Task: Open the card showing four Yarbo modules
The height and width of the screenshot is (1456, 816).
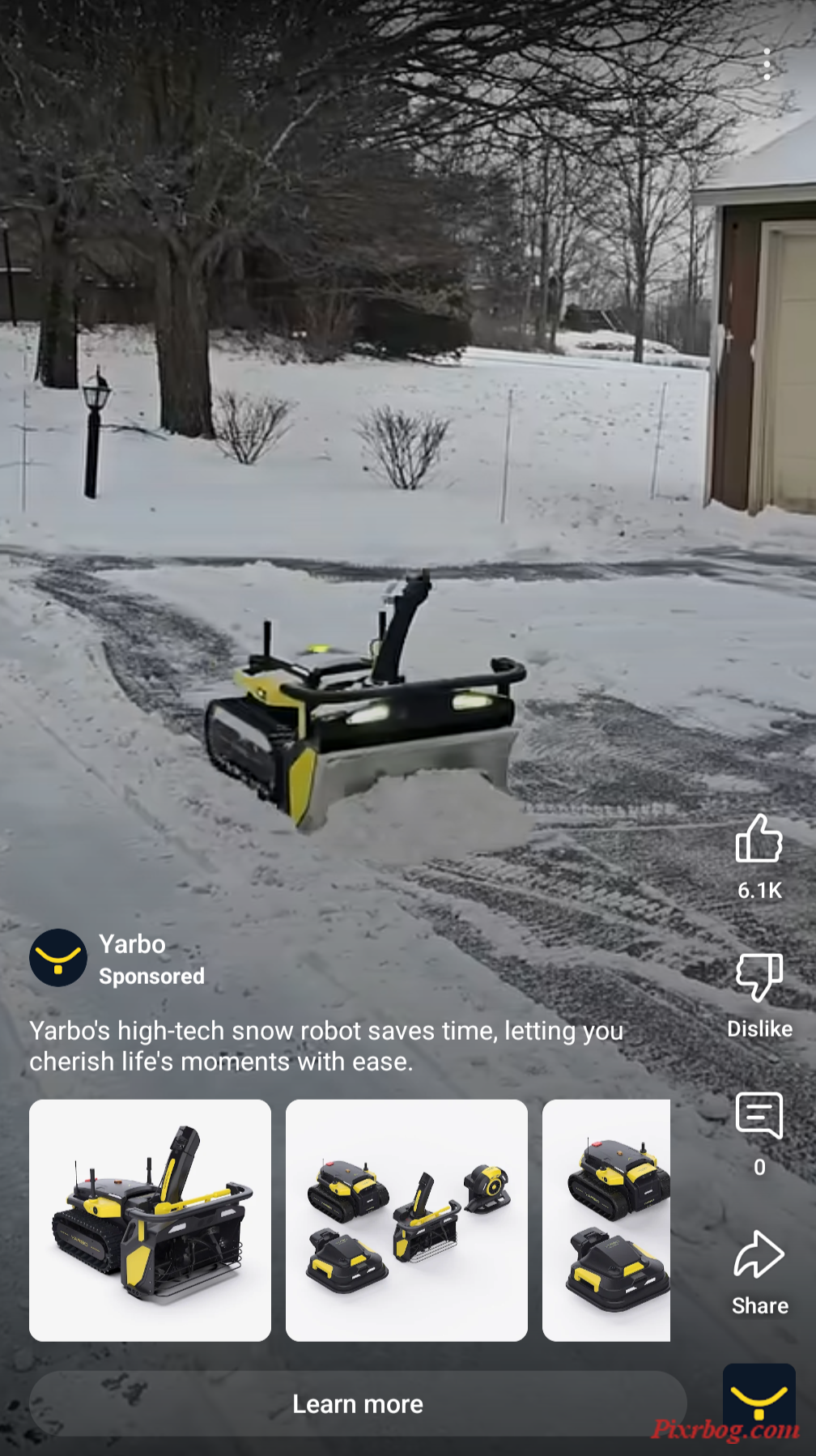Action: tap(406, 1220)
